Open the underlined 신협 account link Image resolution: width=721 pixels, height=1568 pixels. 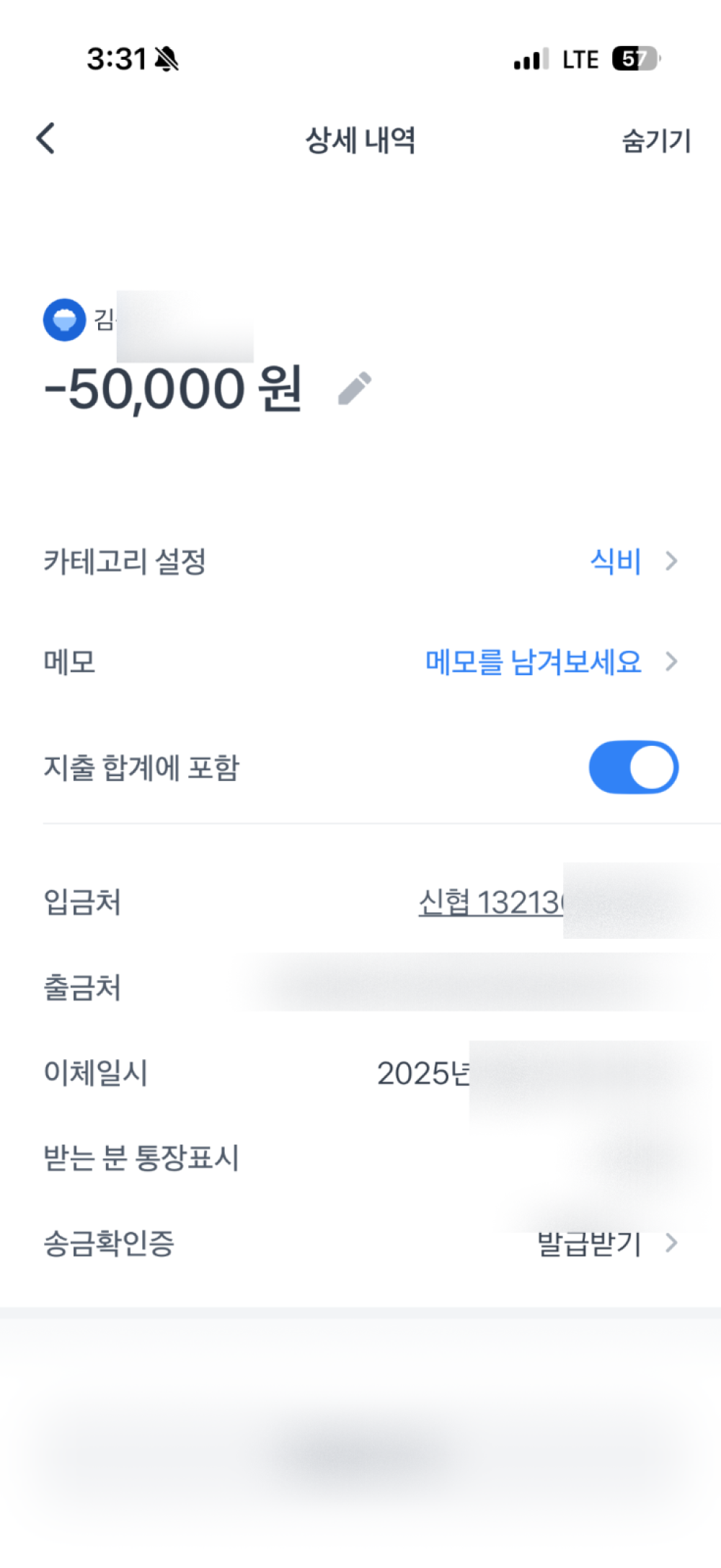pyautogui.click(x=490, y=902)
